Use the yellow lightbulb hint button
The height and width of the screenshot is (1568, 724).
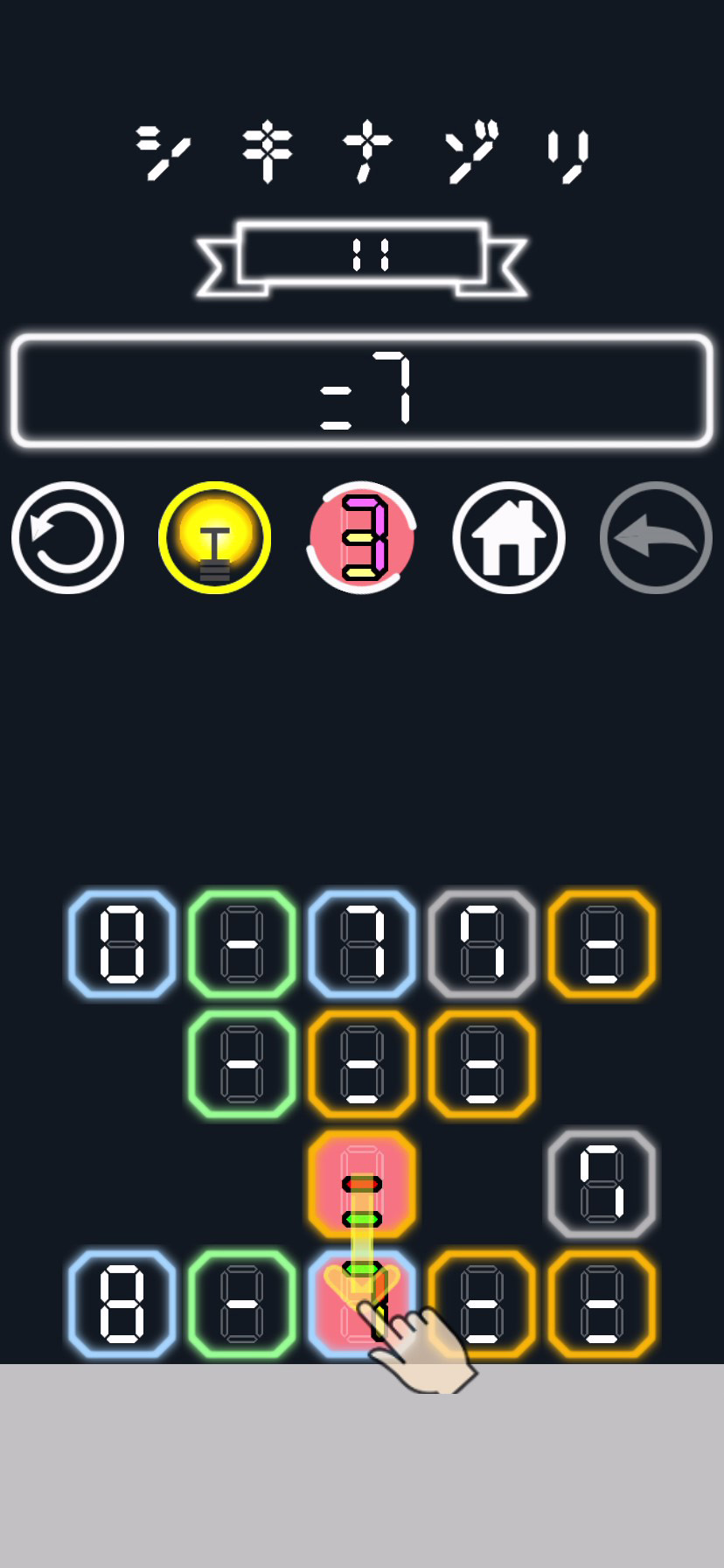(x=214, y=537)
